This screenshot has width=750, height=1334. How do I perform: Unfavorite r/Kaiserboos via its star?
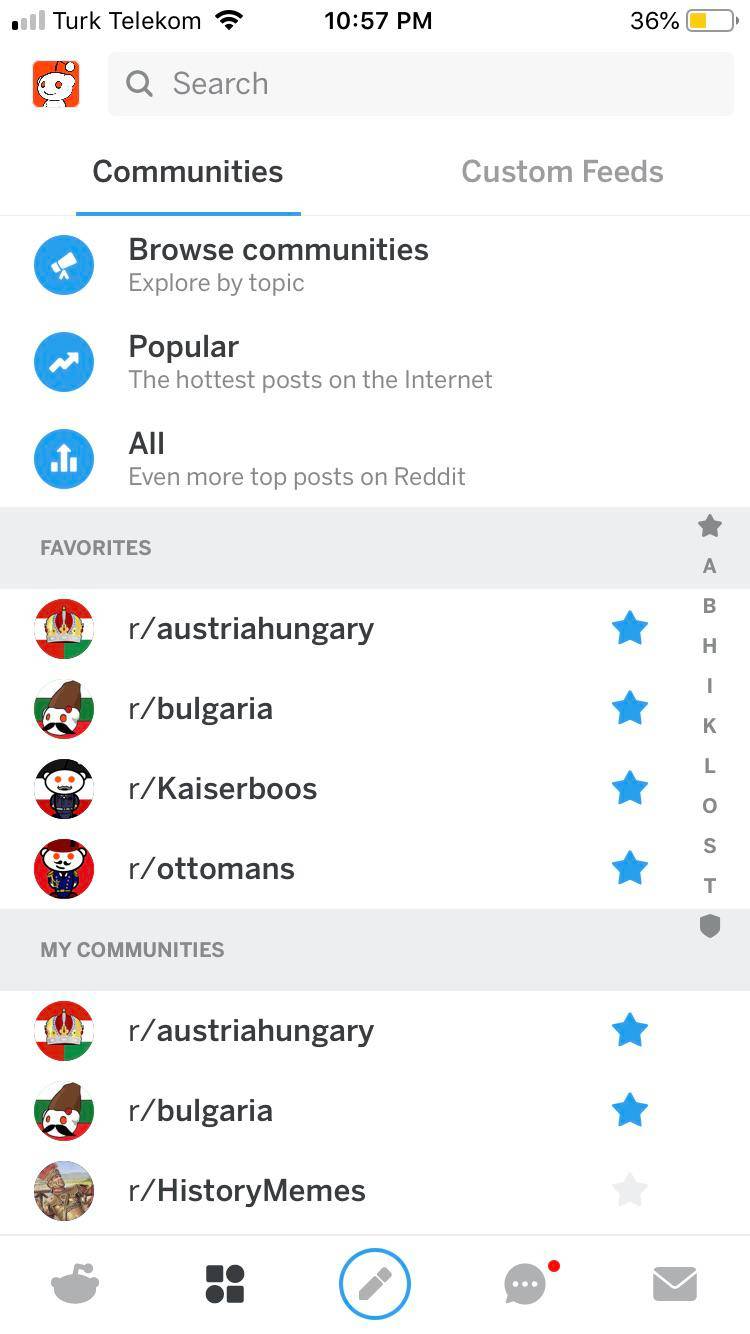point(630,788)
